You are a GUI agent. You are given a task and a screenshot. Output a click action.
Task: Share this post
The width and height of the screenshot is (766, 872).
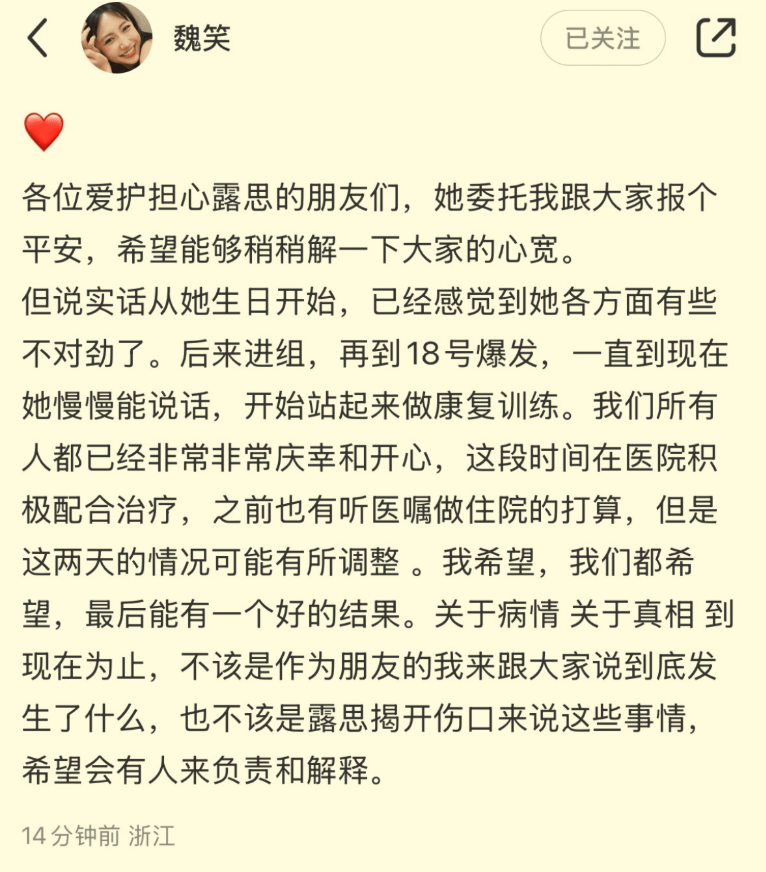(715, 38)
